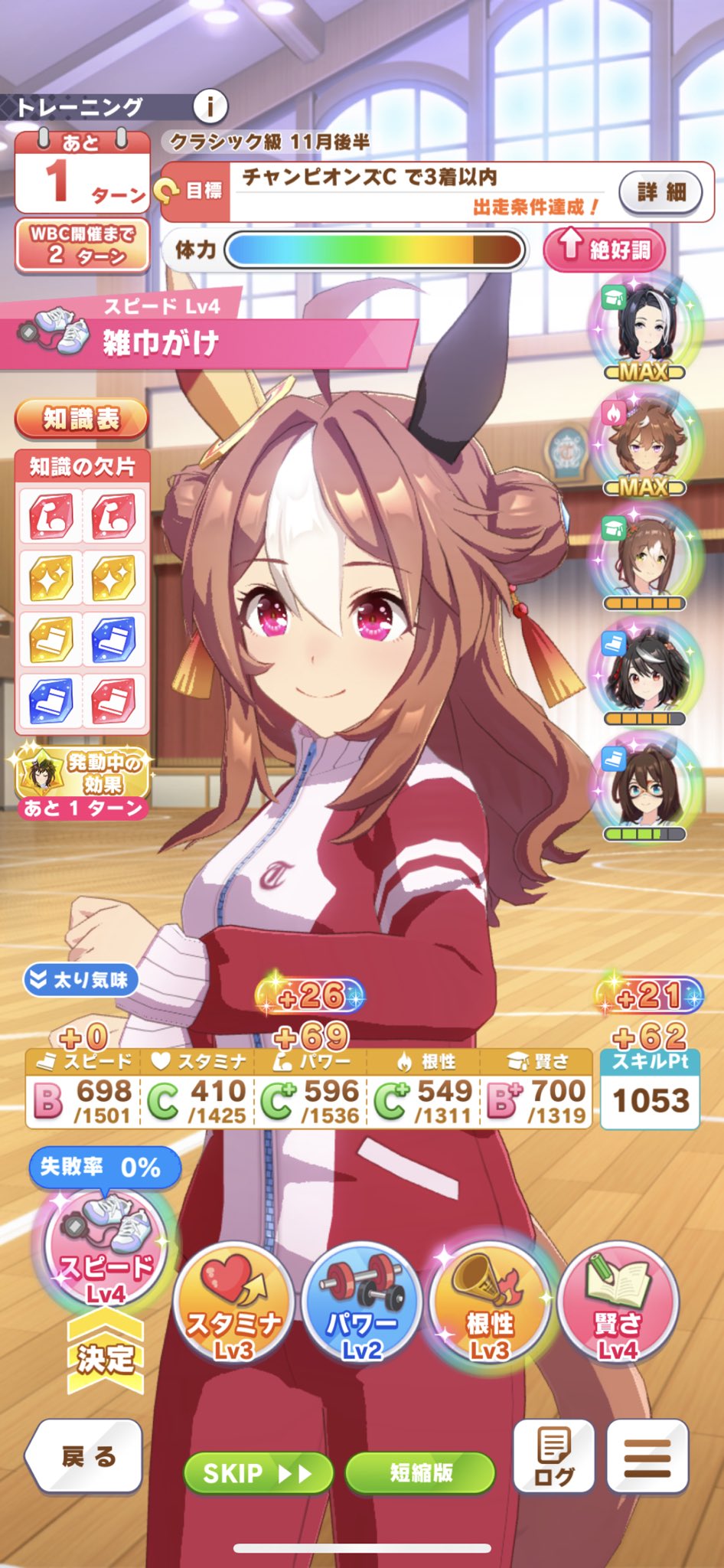The image size is (724, 1568).
Task: Open the hamburger menu
Action: click(647, 1456)
